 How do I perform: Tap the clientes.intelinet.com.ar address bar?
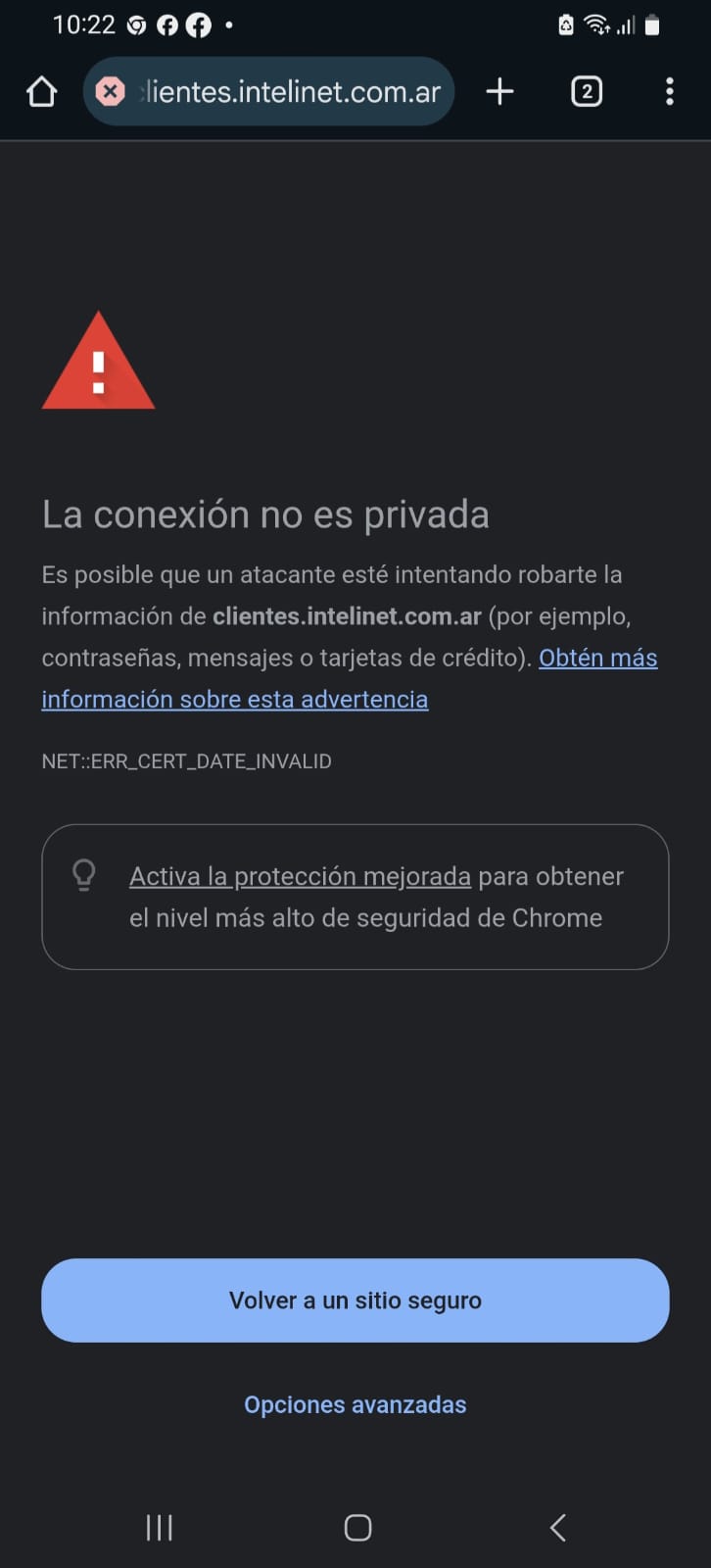click(x=294, y=92)
